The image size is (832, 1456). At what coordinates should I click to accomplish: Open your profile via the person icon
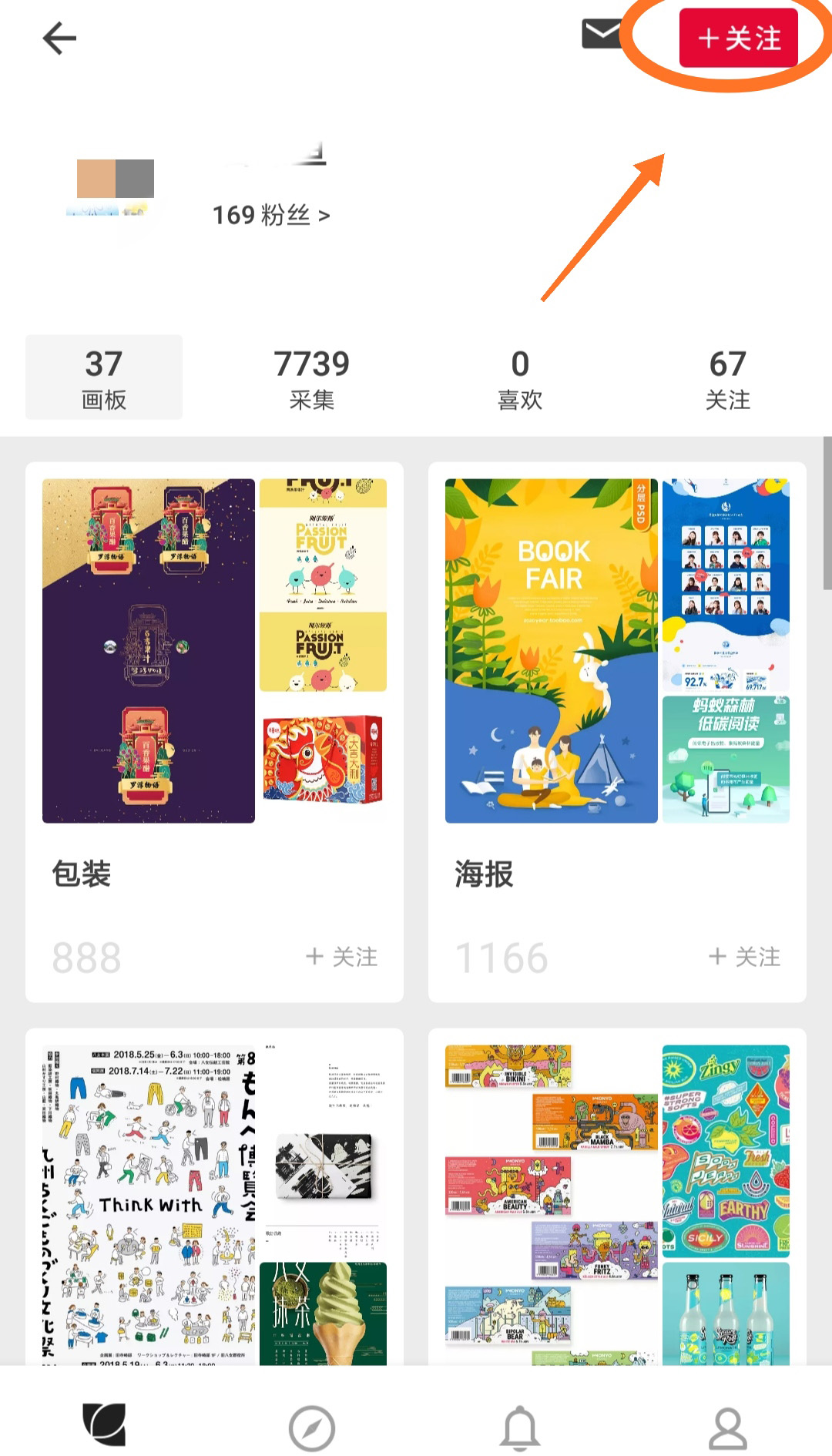click(x=728, y=1424)
